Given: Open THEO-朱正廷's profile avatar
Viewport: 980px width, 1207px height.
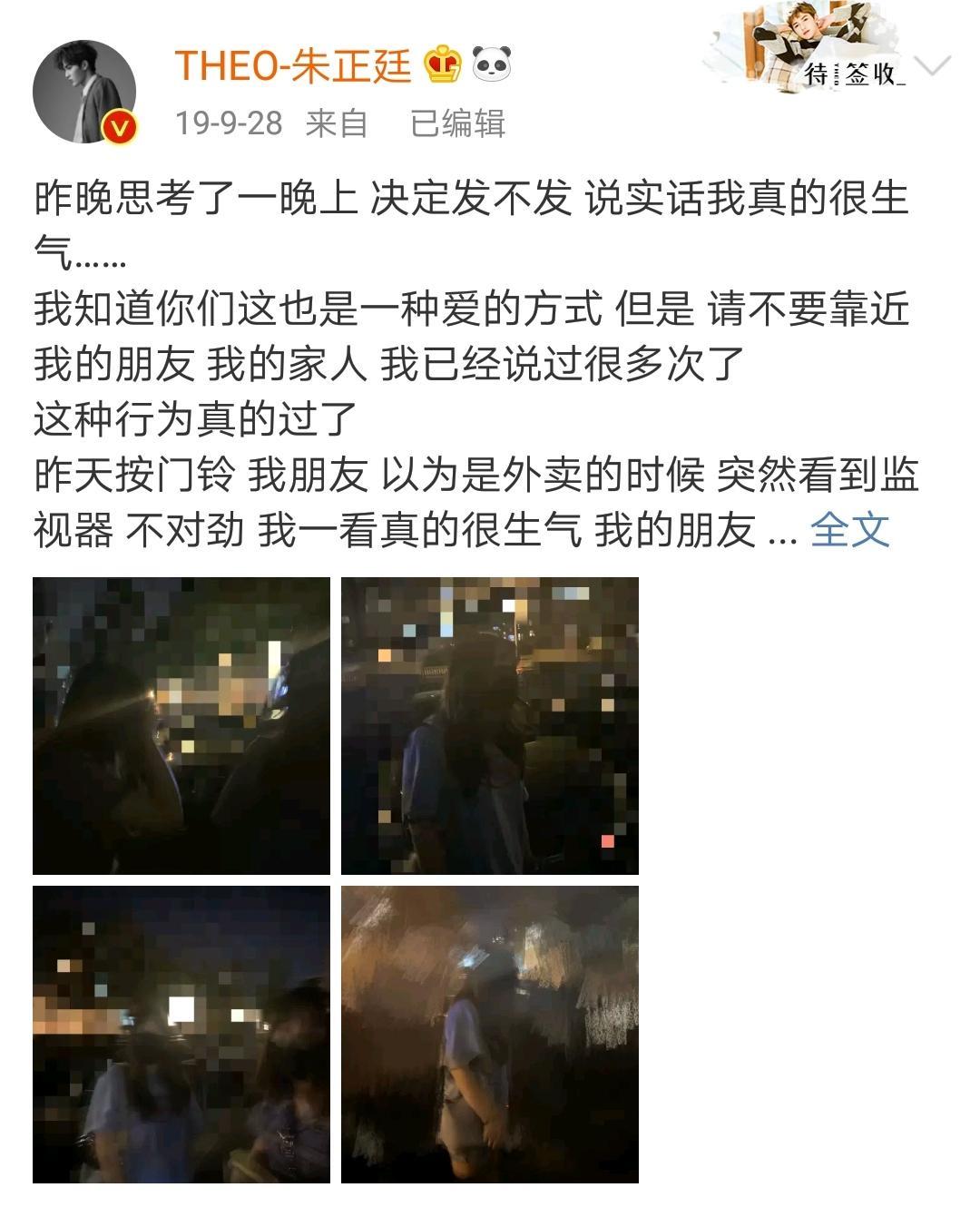Looking at the screenshot, I should coord(84,93).
